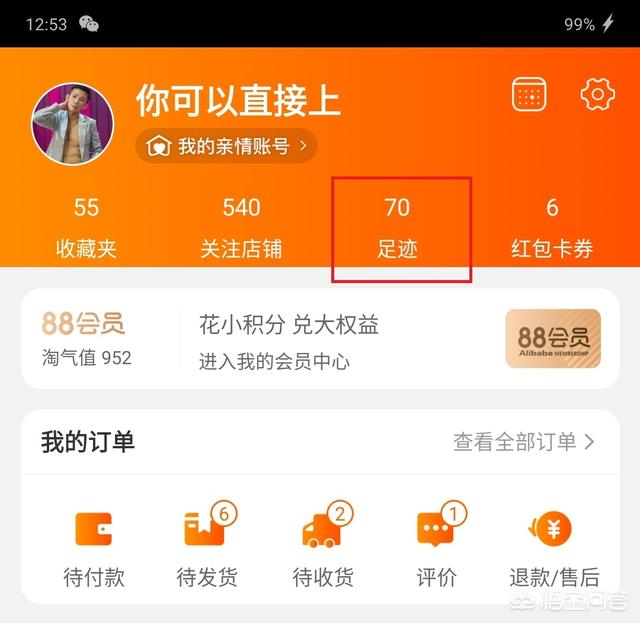Select 查看全部订单 to view all orders
640x623 pixels.
(524, 442)
